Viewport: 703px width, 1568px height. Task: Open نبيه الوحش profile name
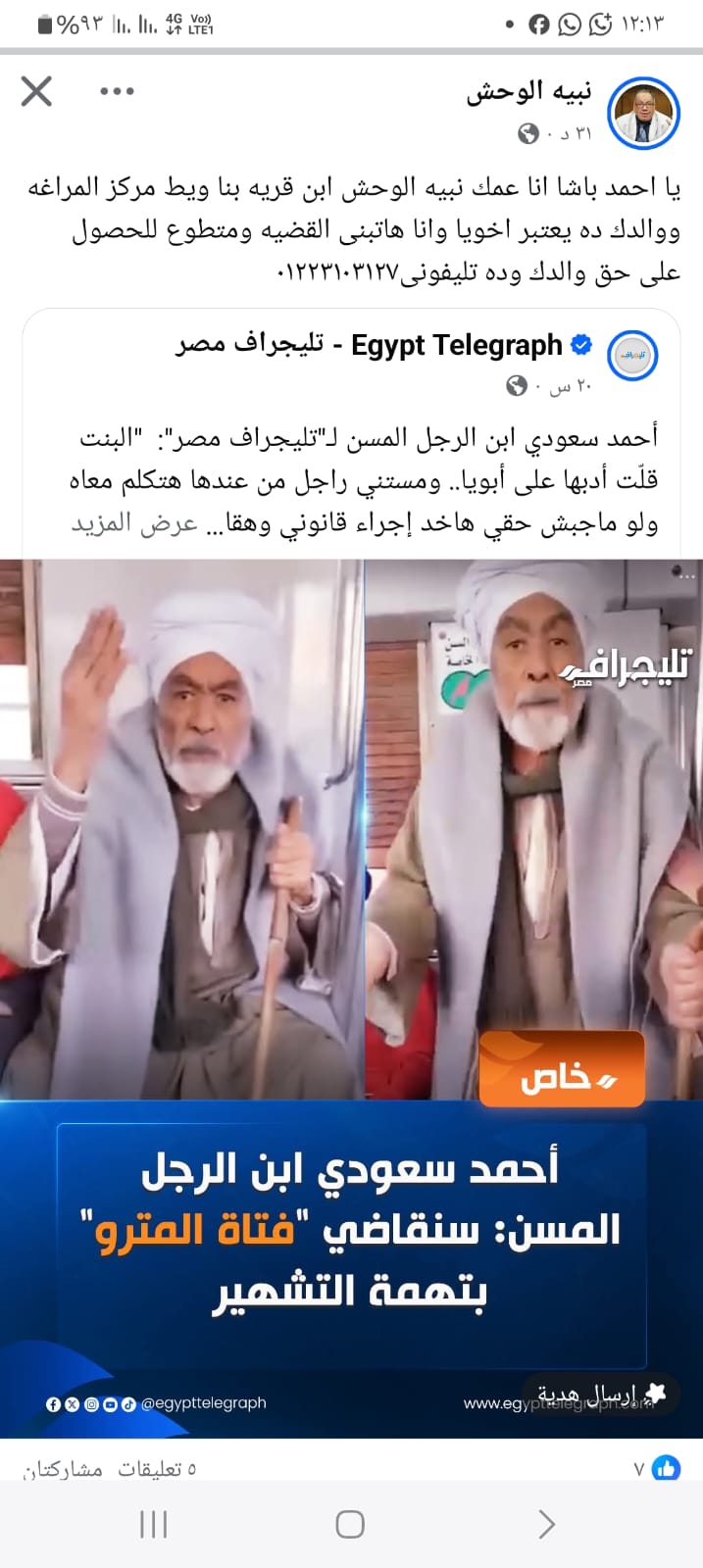(528, 91)
